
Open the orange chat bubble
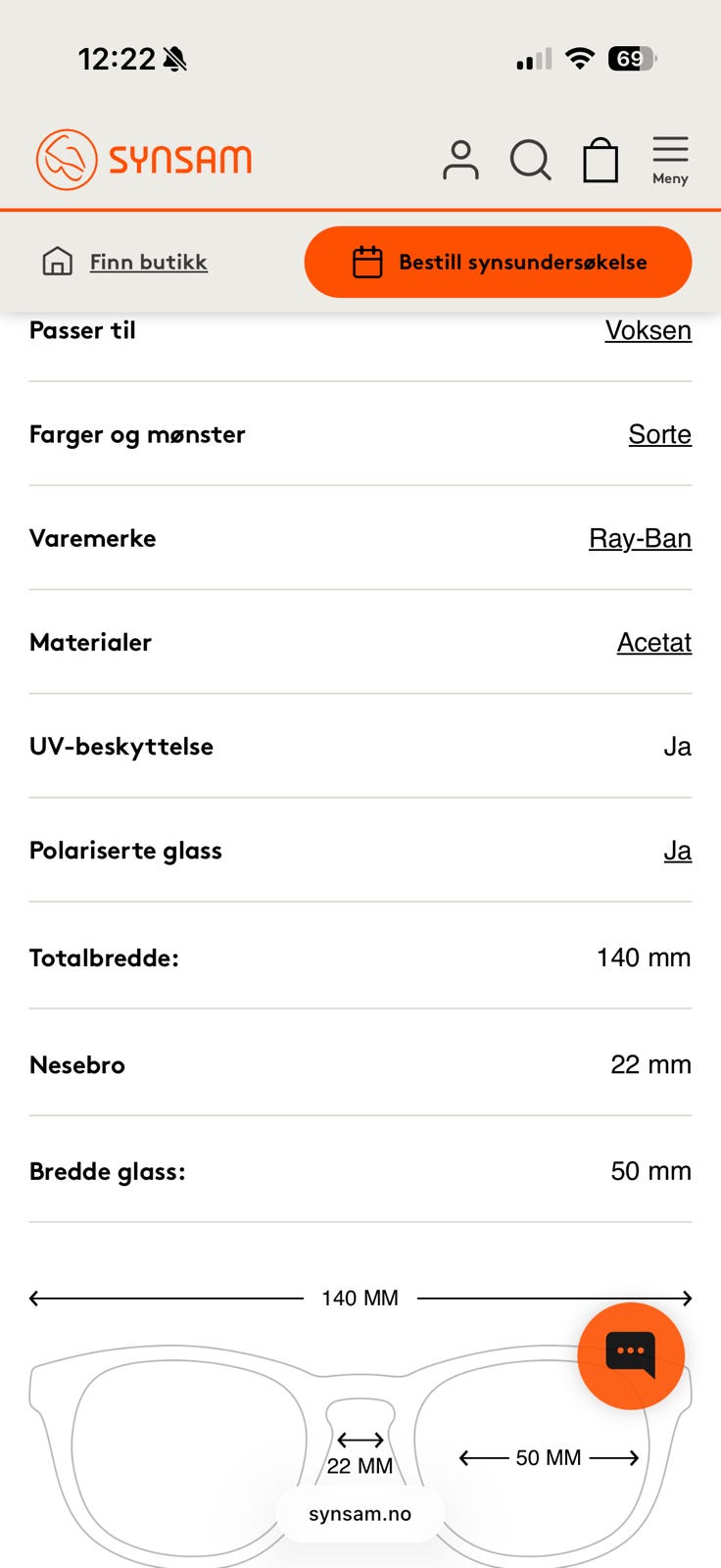coord(631,1355)
